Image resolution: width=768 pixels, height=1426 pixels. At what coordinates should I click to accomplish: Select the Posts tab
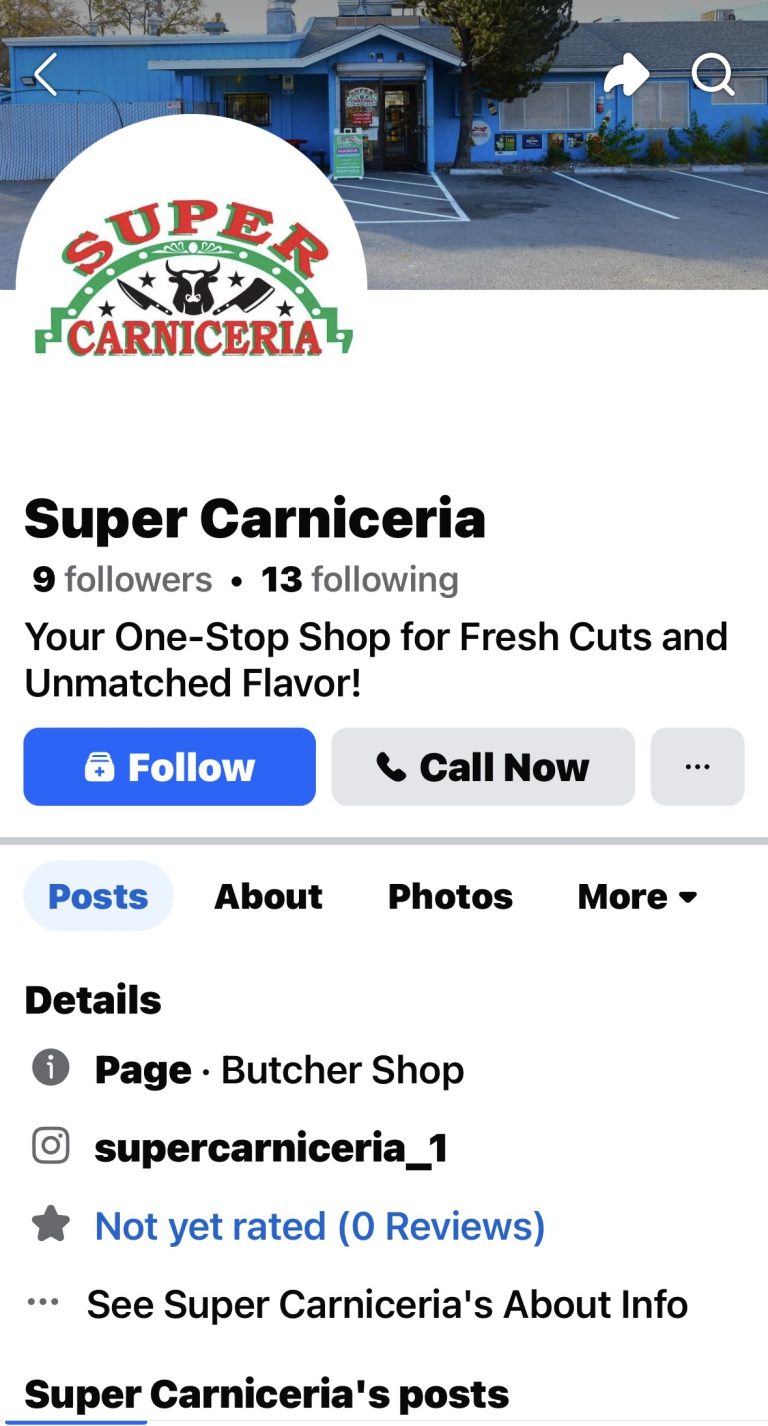(98, 896)
